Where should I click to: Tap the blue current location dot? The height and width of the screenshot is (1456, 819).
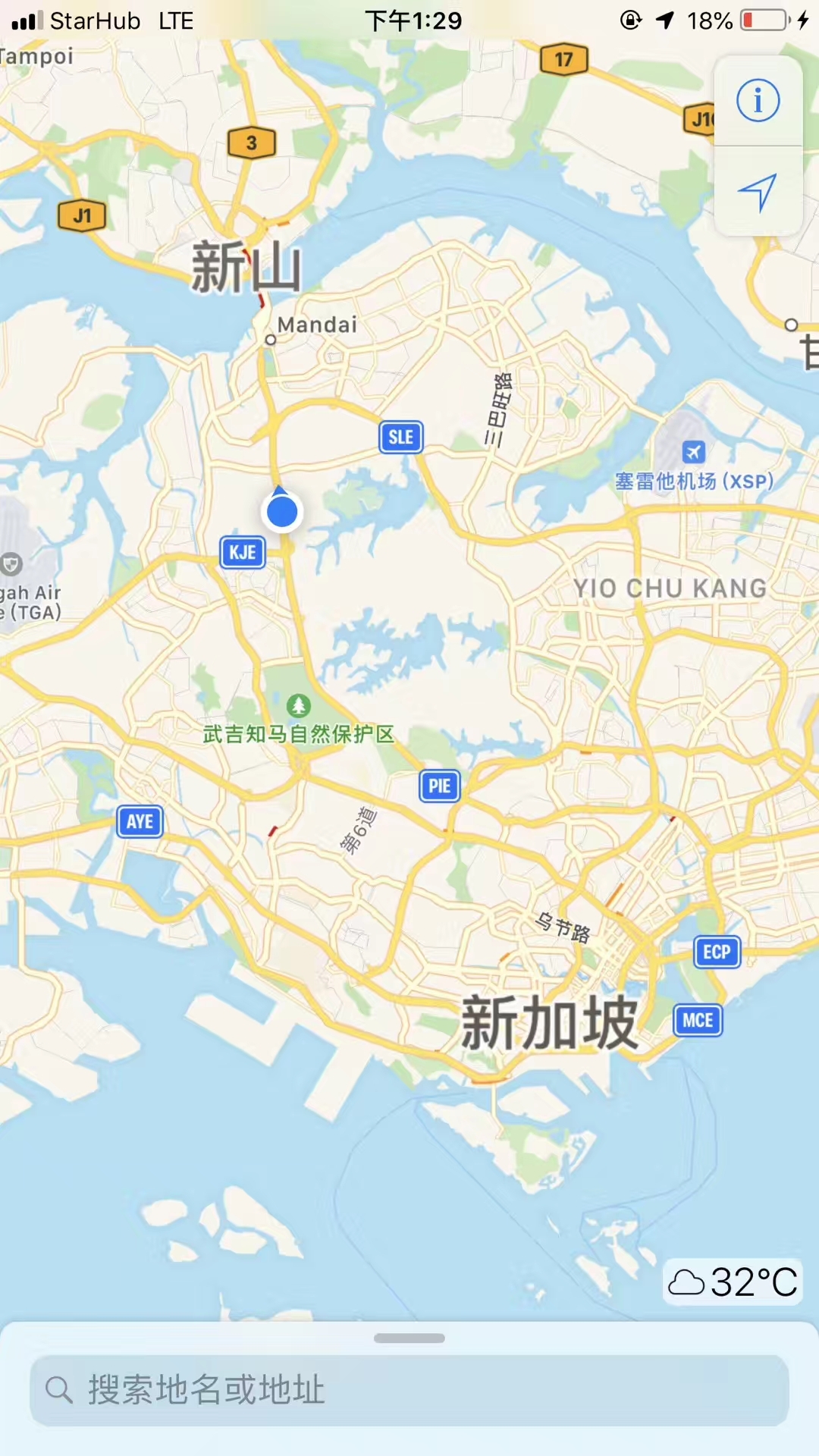point(282,512)
